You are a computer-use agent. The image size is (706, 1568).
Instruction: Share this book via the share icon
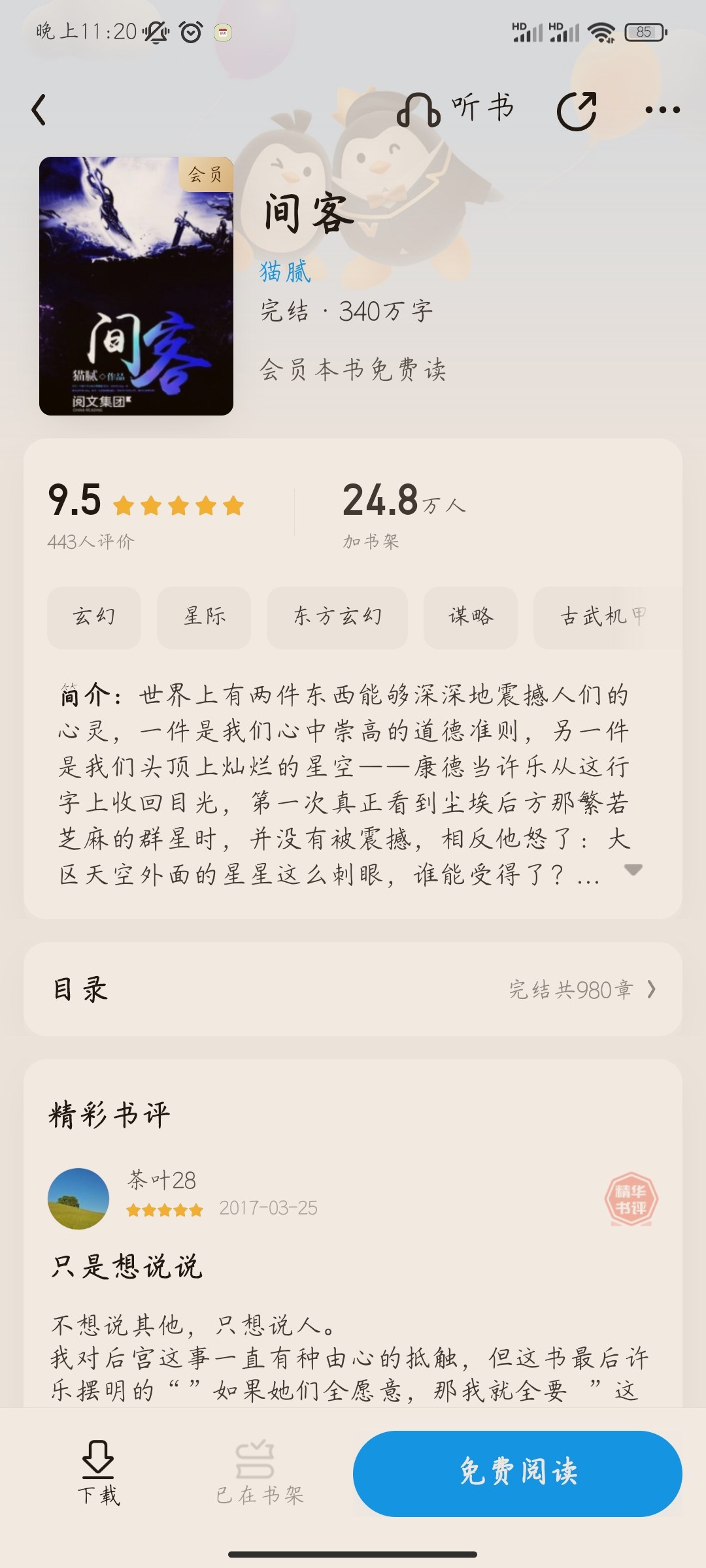point(577,110)
